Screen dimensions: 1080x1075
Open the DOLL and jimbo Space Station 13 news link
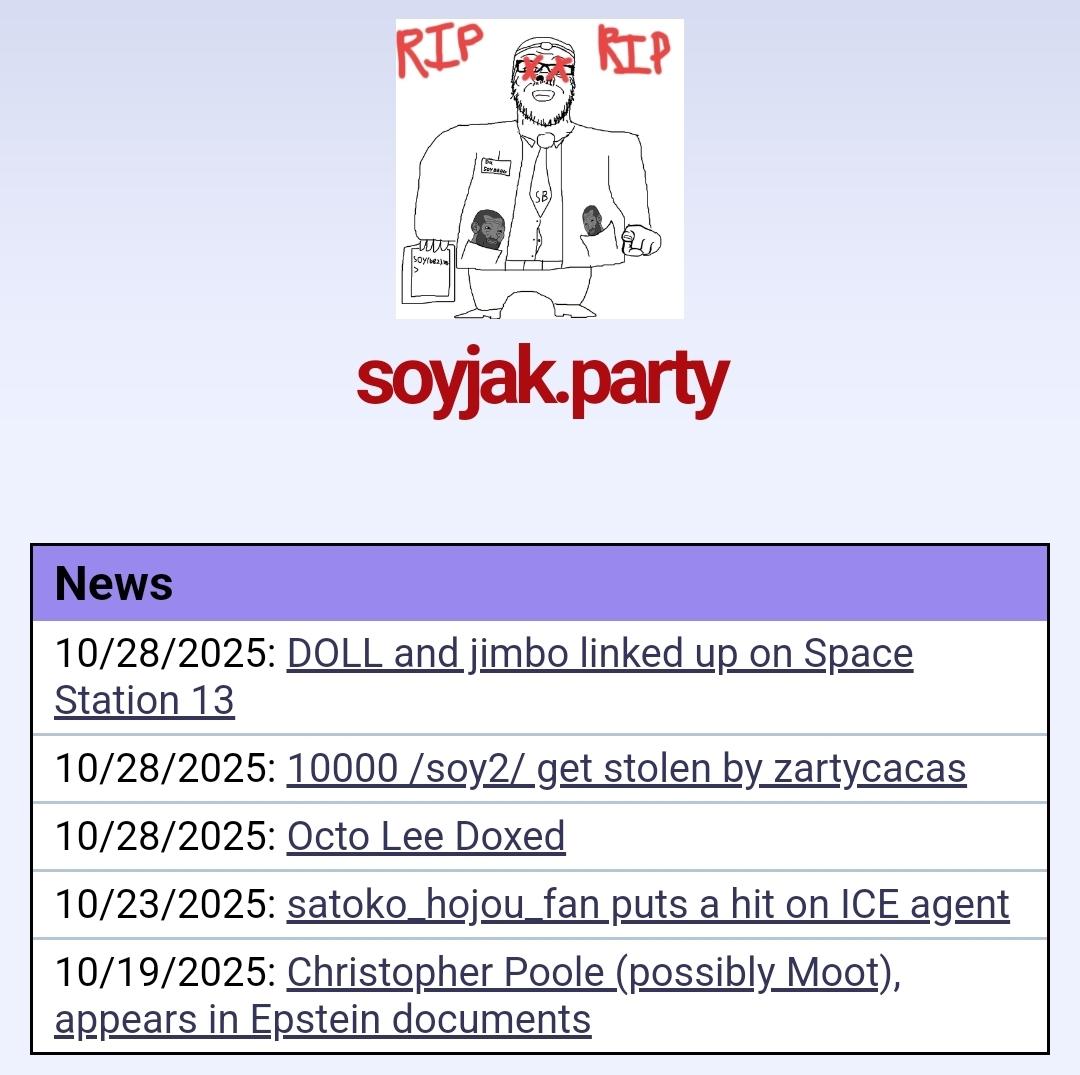click(598, 655)
